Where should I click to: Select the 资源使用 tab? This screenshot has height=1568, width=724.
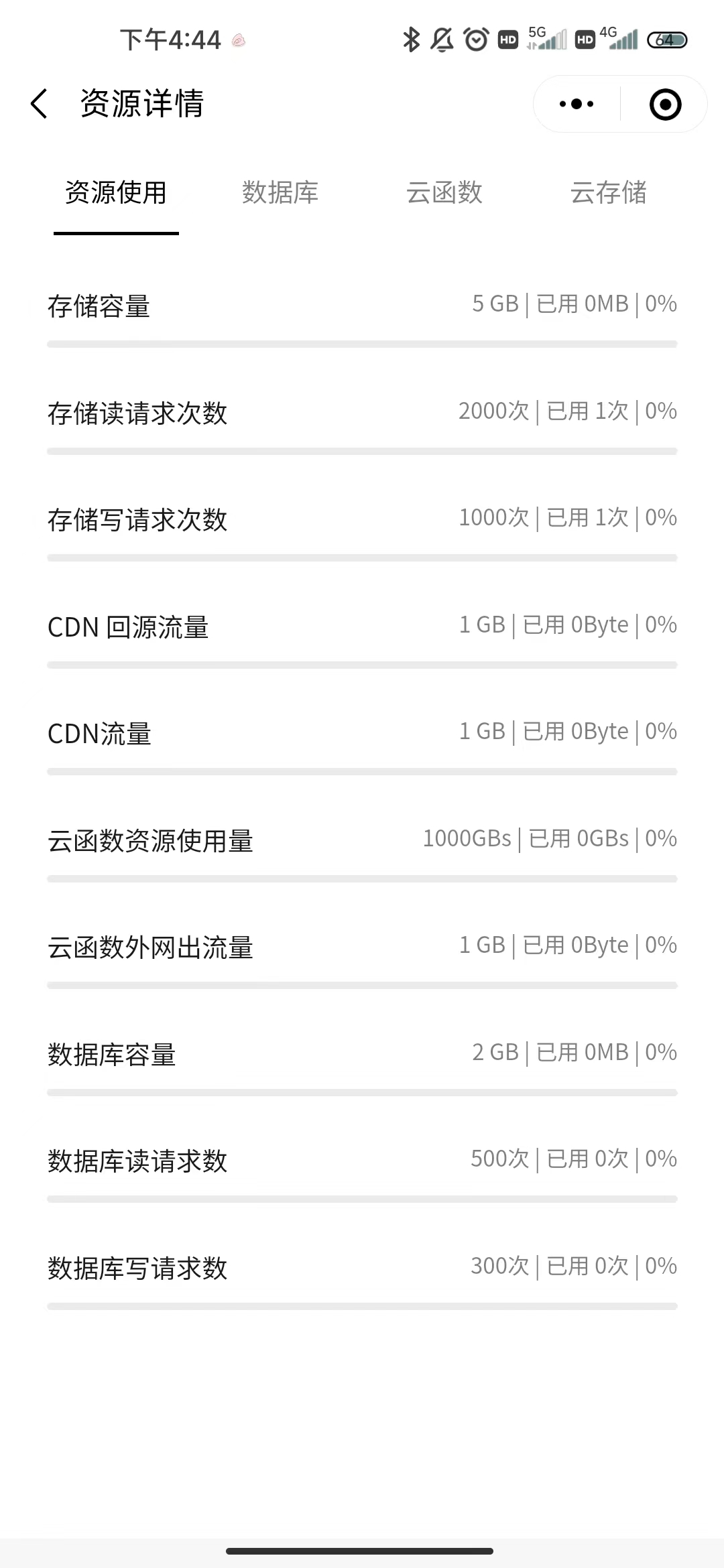tap(116, 193)
